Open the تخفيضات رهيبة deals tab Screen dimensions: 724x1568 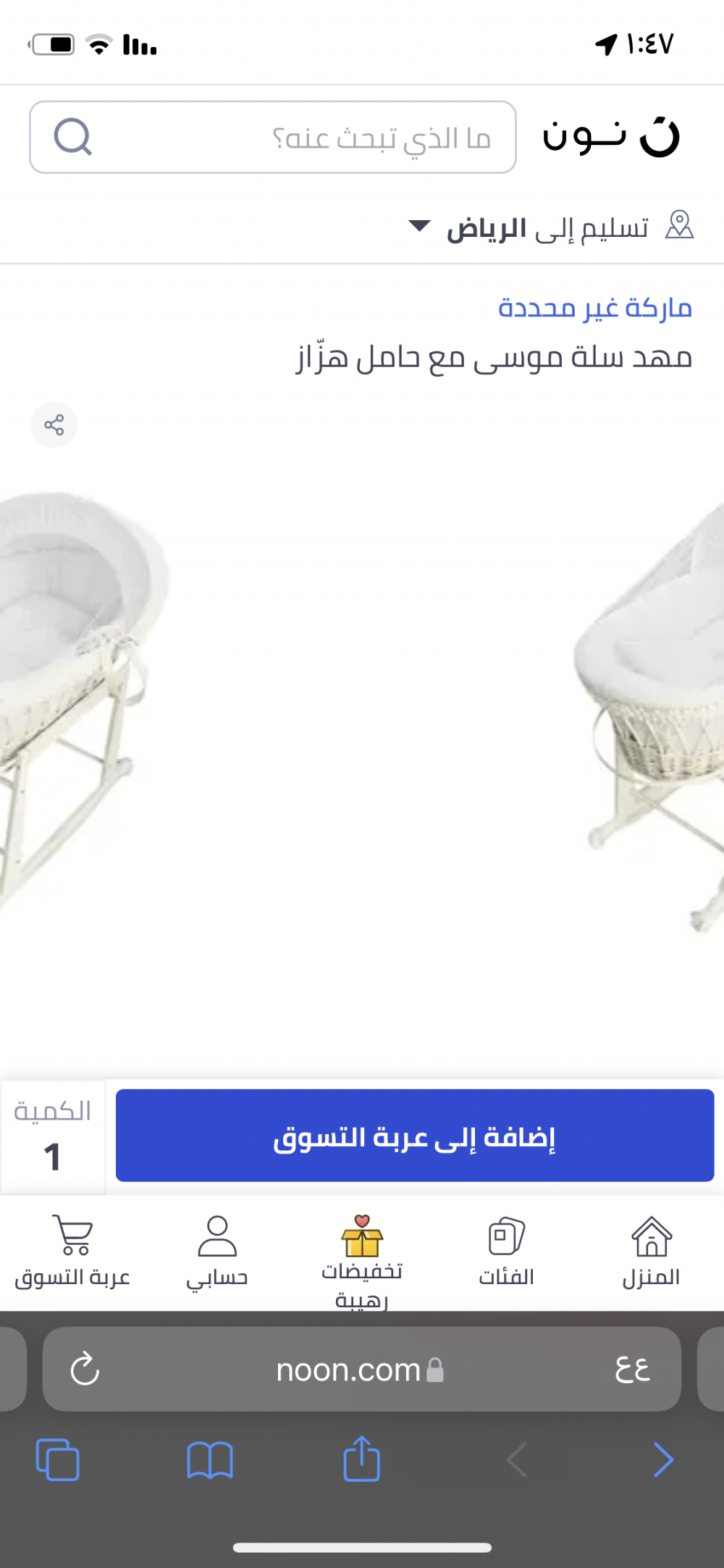click(x=362, y=1260)
